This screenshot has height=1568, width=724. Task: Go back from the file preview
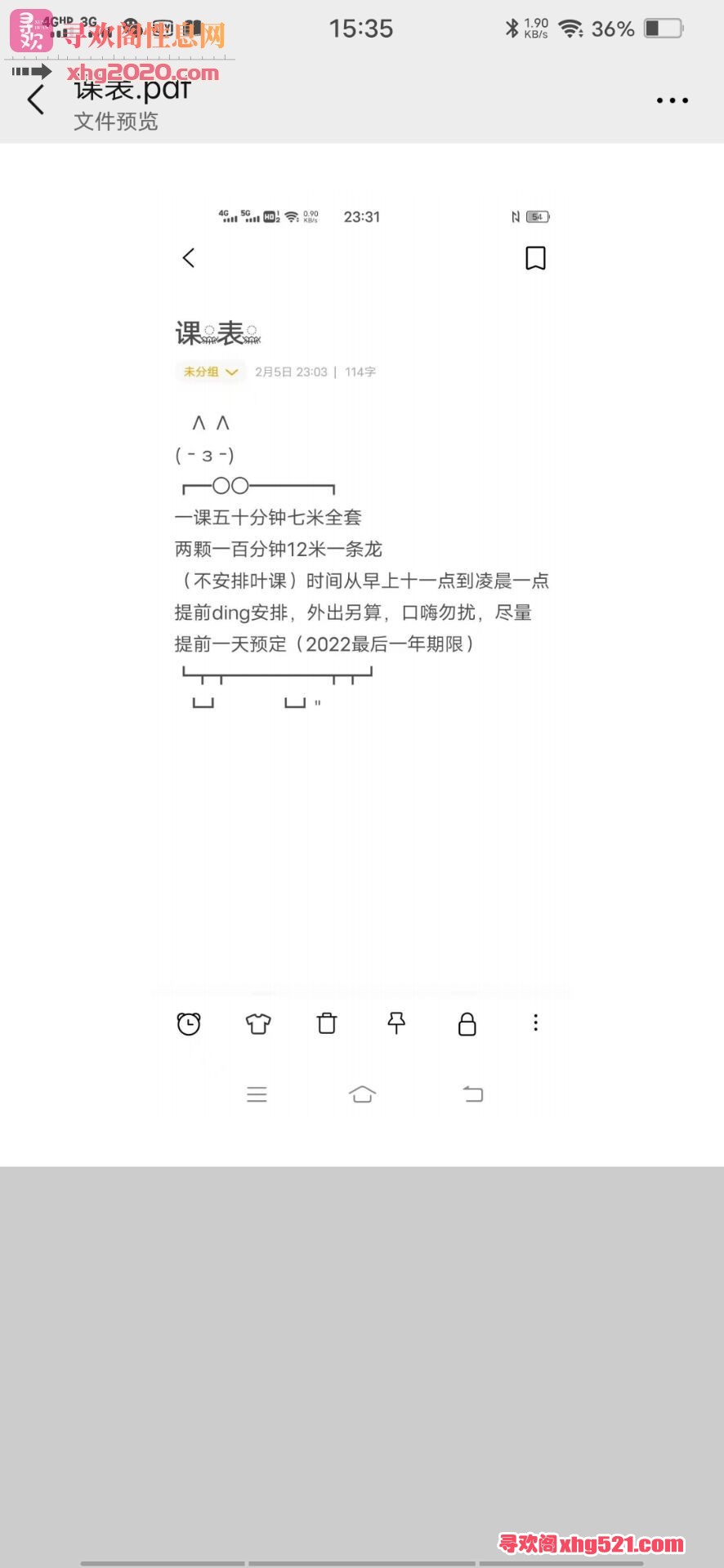point(35,100)
